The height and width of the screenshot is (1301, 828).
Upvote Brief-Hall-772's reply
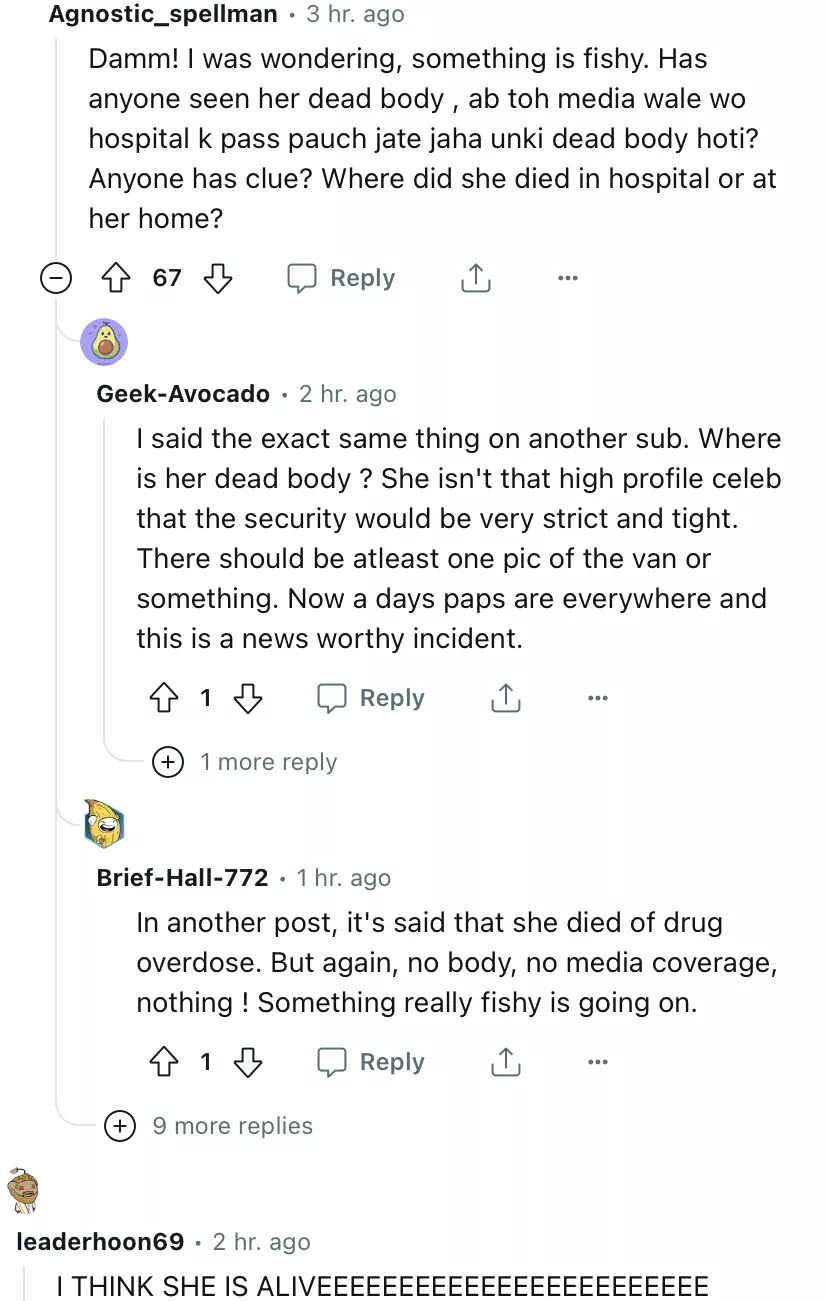pos(164,1062)
